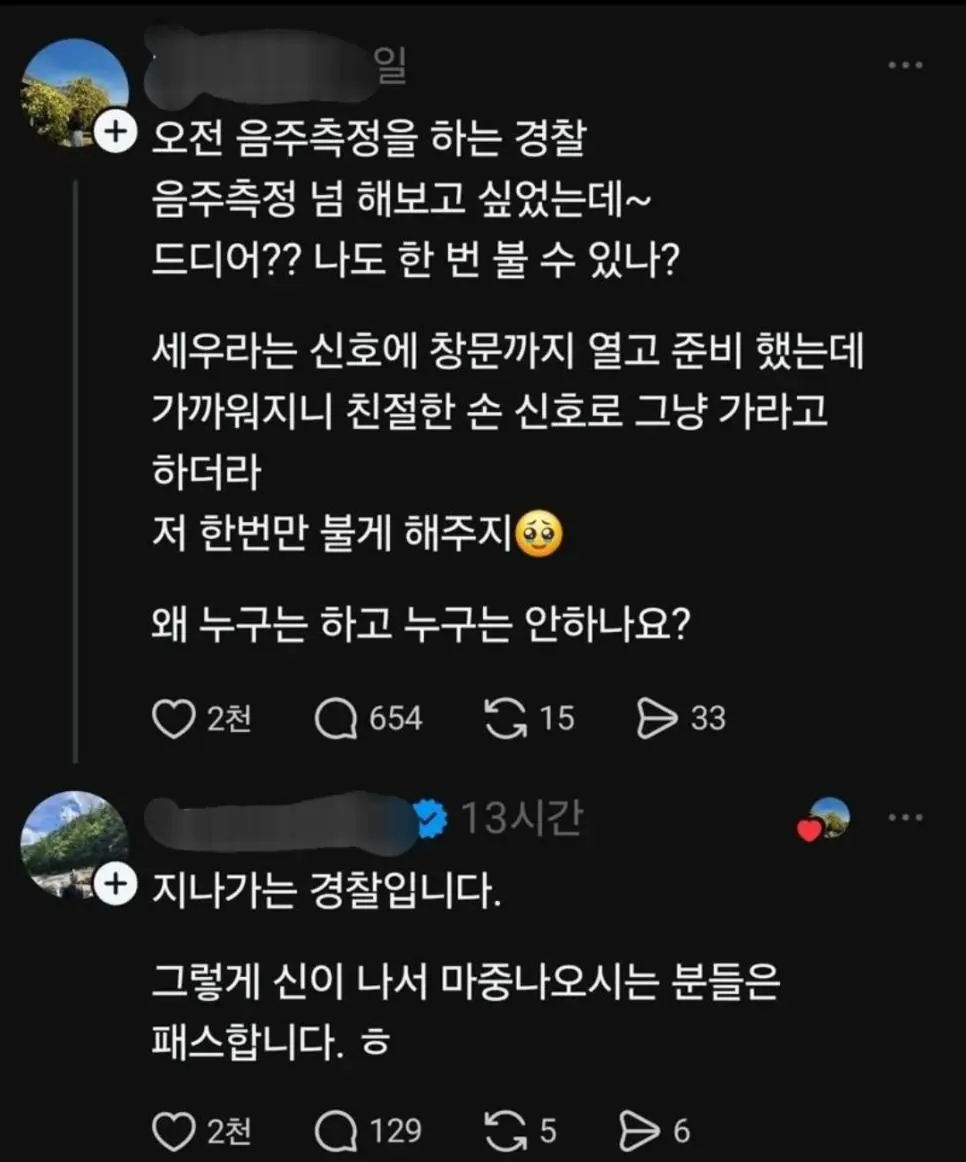Follow the author of the 음주측정 post via the plus badge
Viewport: 966px width, 1162px height.
(117, 133)
